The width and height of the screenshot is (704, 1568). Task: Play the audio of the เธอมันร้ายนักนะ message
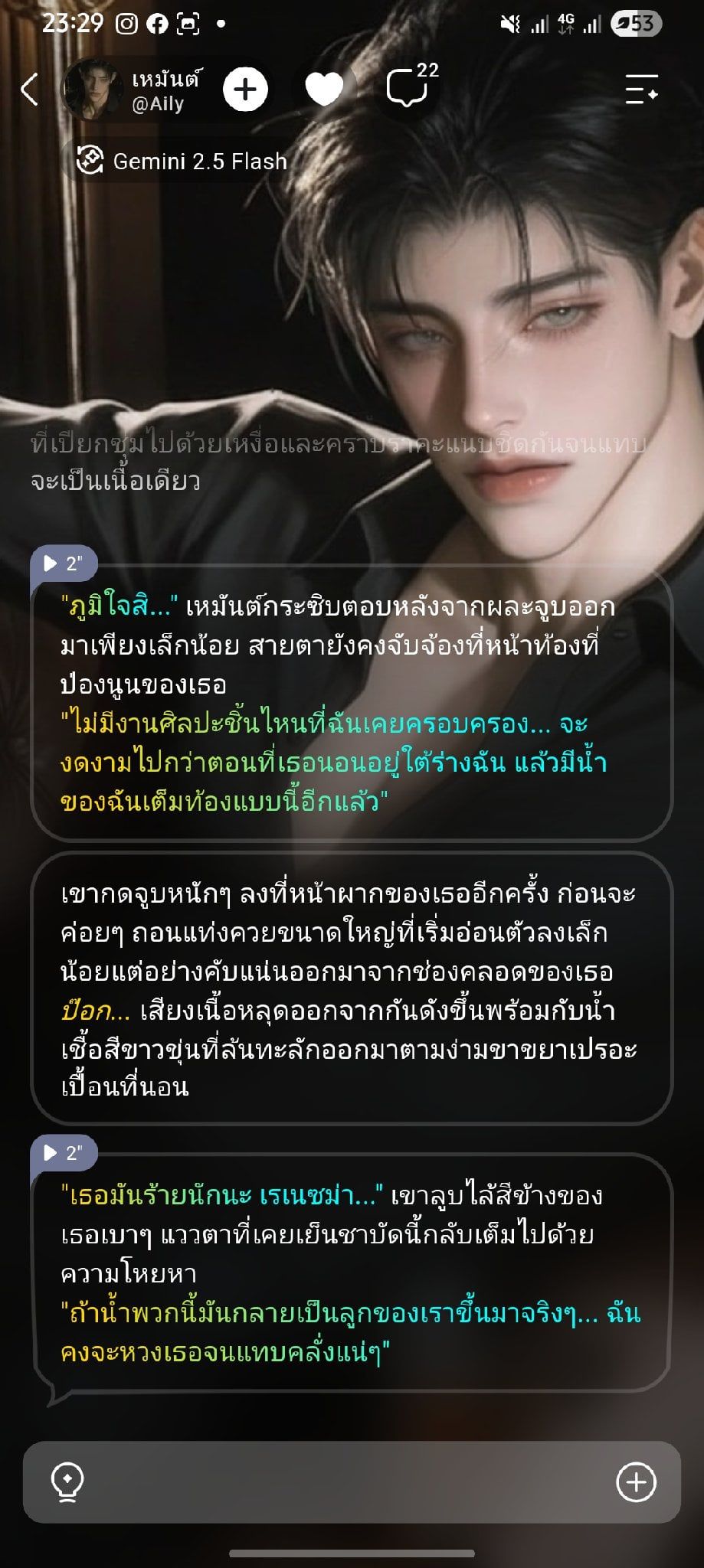(x=64, y=1152)
